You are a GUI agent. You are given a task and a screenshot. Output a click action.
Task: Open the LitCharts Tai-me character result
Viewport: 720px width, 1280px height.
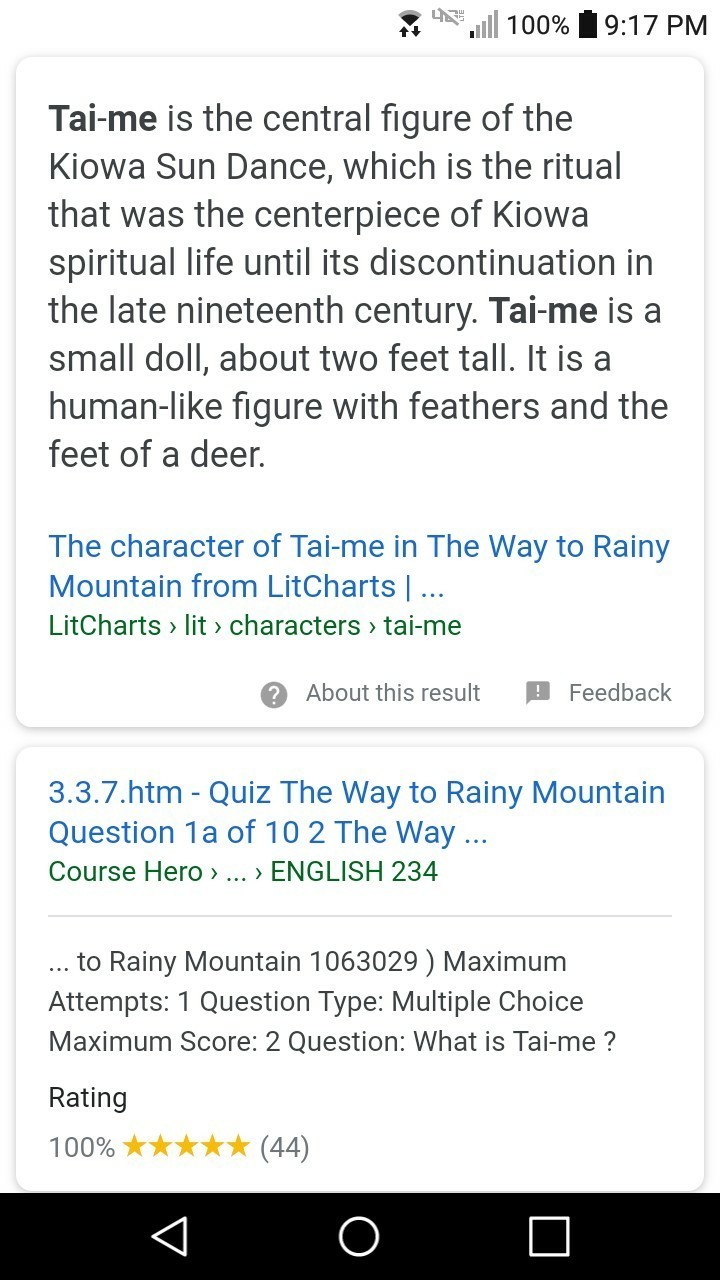pyautogui.click(x=359, y=566)
